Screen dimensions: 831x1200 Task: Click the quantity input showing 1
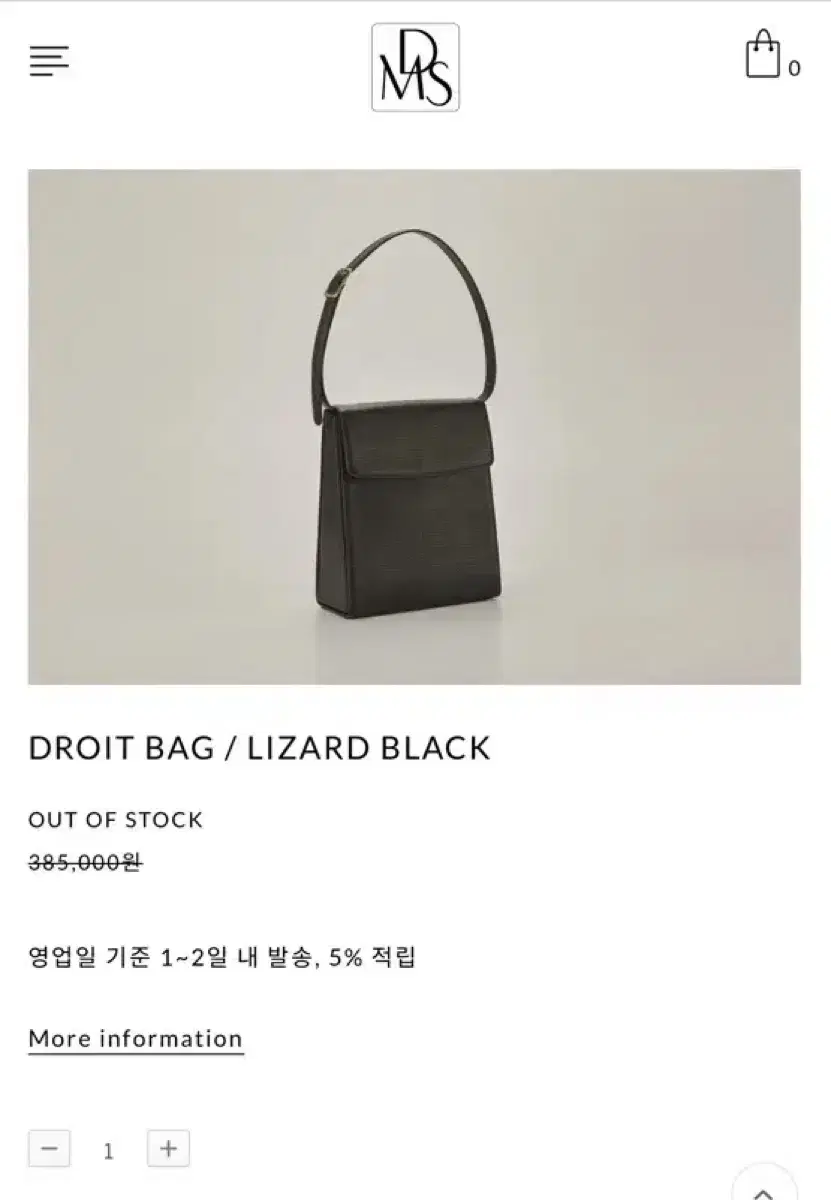108,1148
